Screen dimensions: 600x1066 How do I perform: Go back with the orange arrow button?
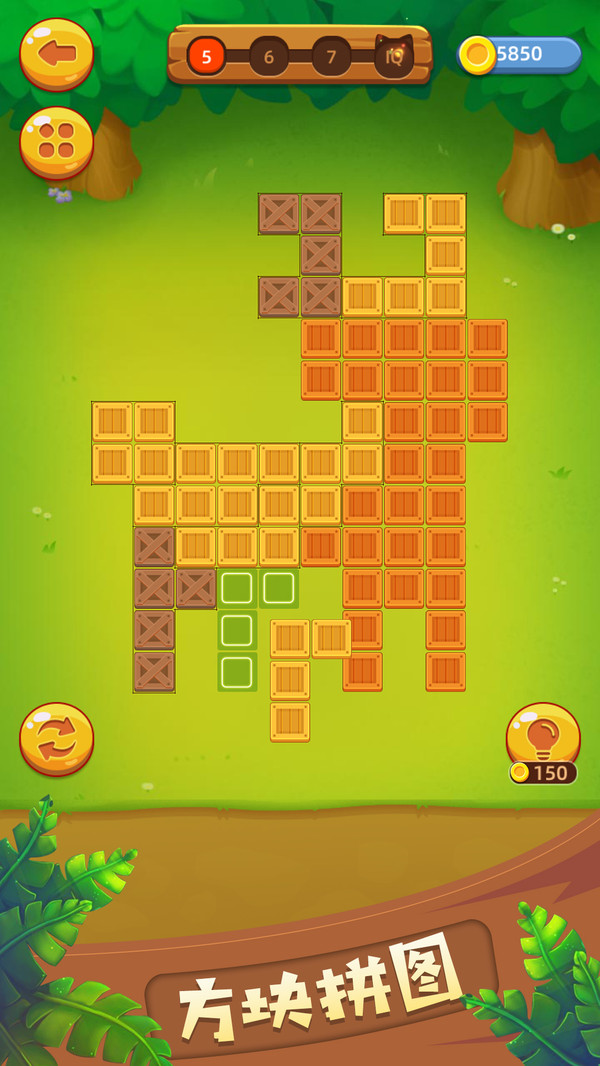(x=56, y=52)
